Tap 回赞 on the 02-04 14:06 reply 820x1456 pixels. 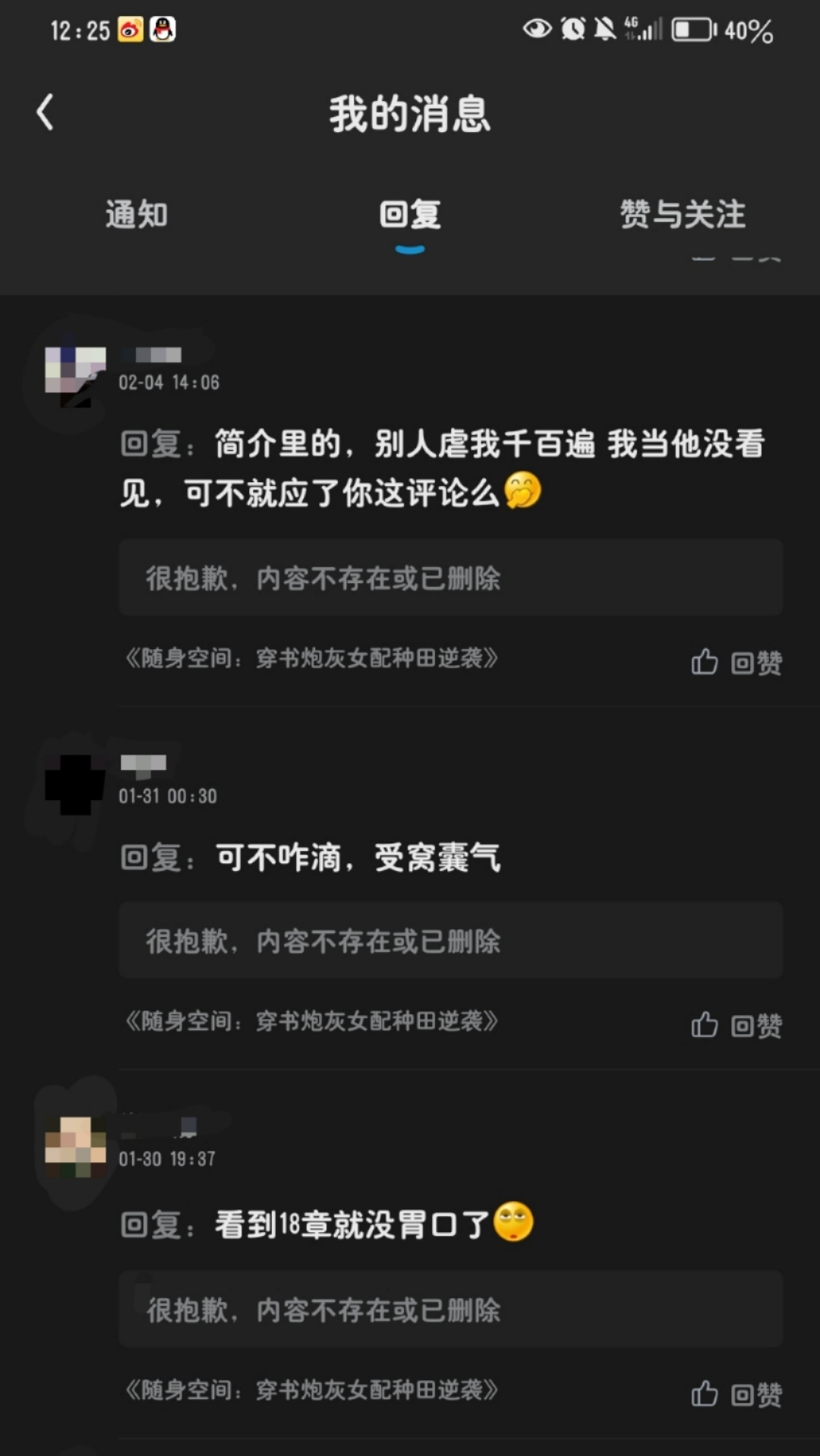pos(736,663)
